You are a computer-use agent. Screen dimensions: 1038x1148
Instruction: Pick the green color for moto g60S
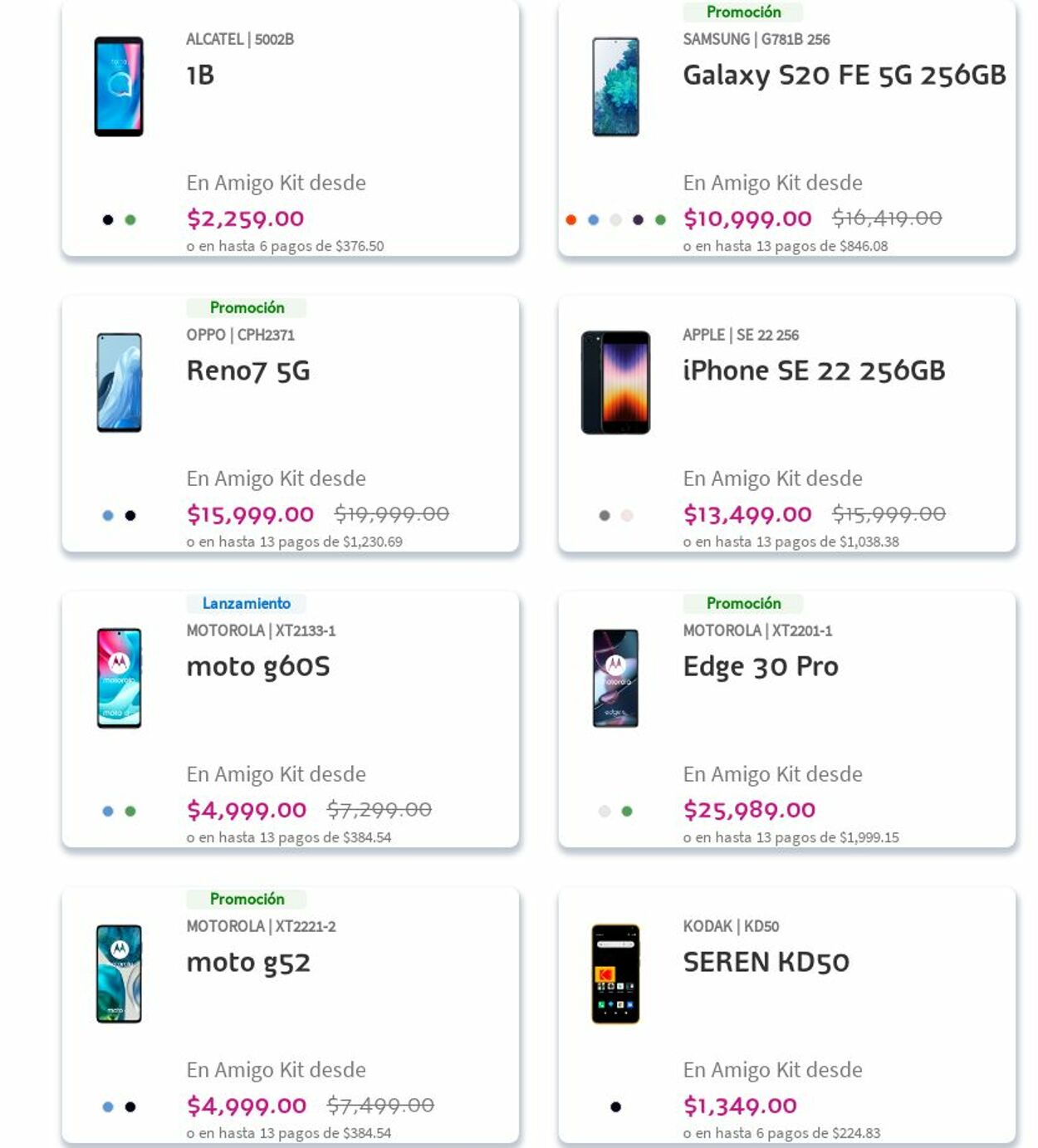tap(130, 812)
